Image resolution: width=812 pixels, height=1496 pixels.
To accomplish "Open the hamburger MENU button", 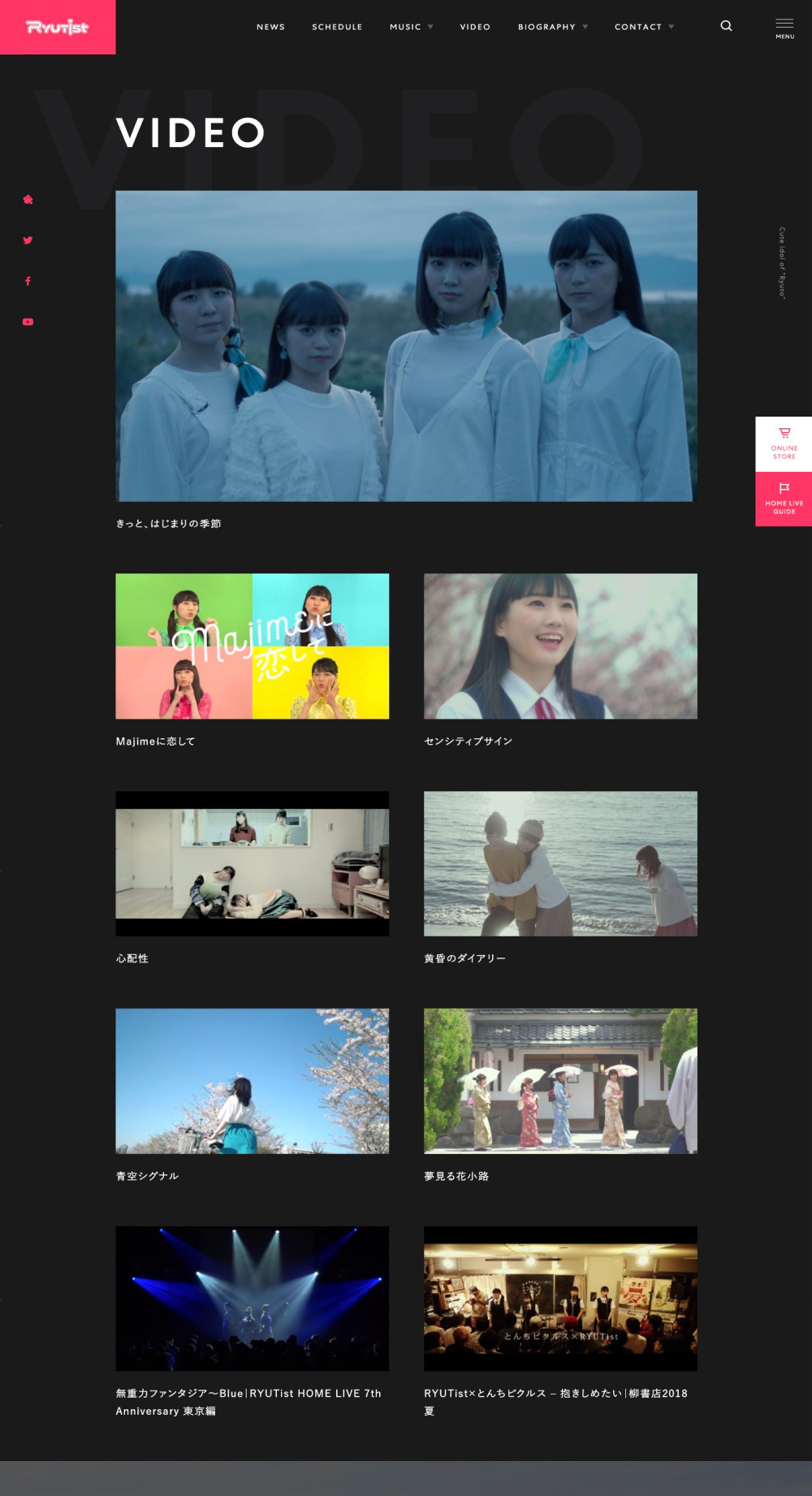I will pyautogui.click(x=784, y=28).
